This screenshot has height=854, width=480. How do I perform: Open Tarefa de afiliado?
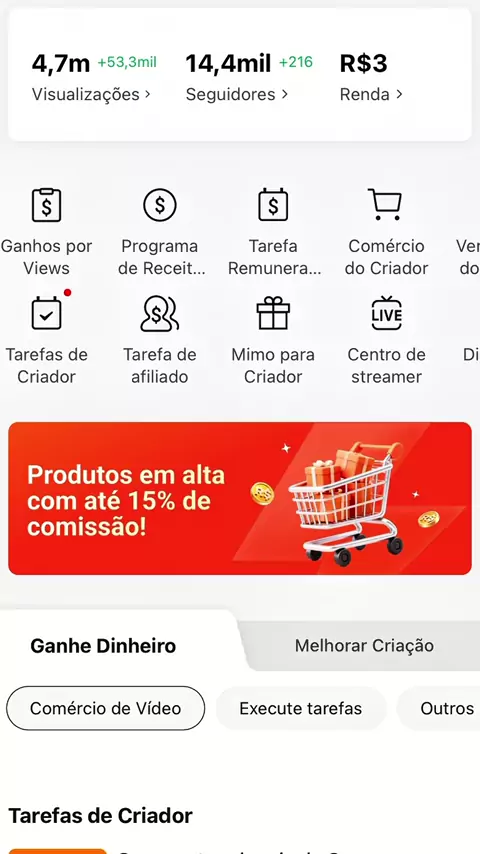click(x=160, y=340)
